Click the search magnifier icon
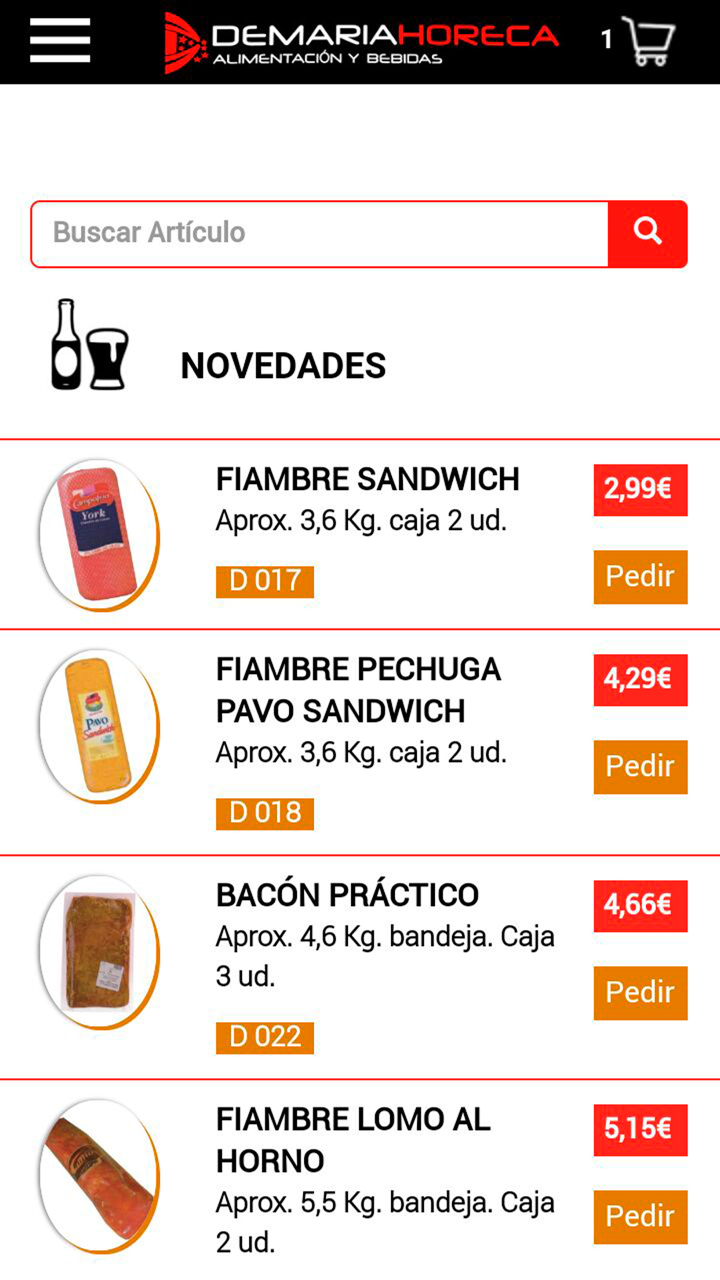 coord(647,232)
